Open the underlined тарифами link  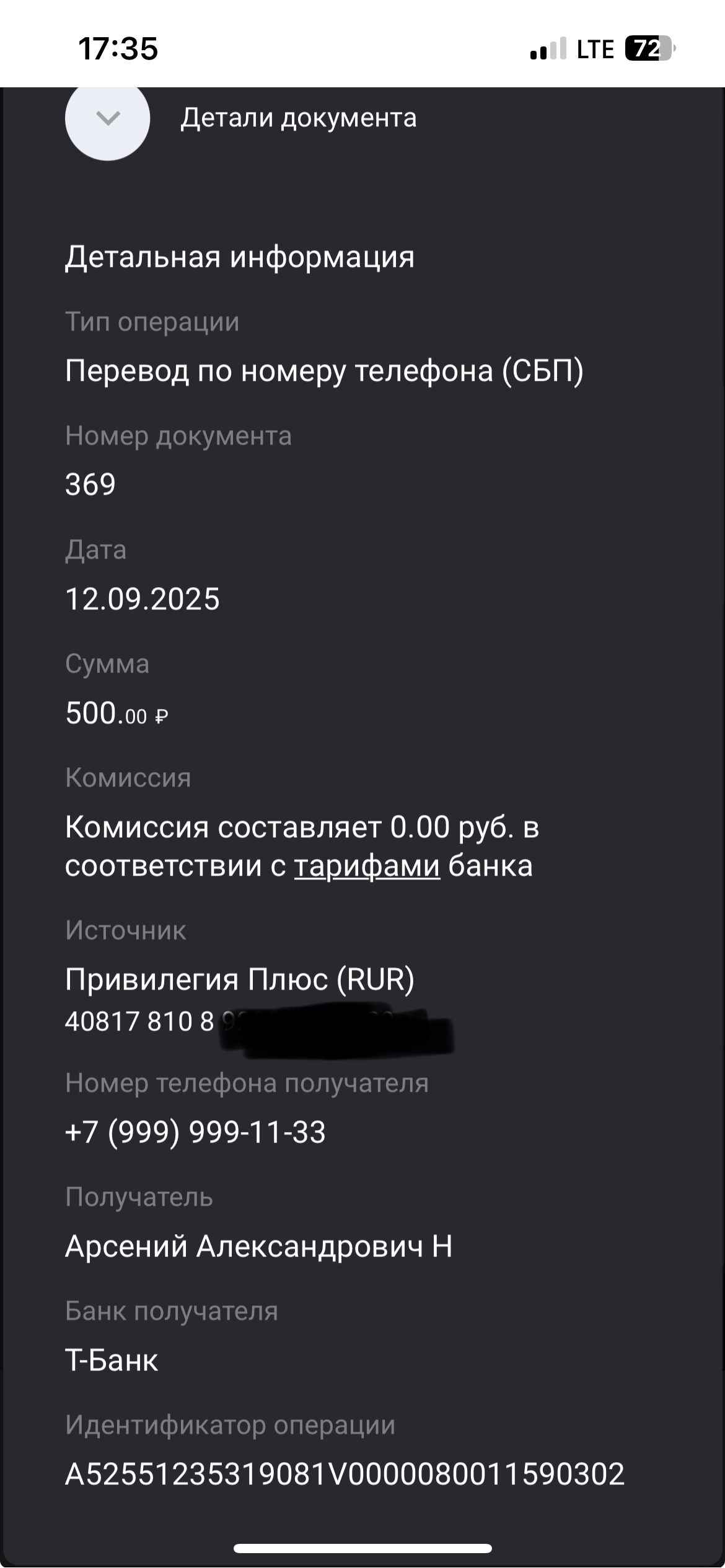pos(367,866)
